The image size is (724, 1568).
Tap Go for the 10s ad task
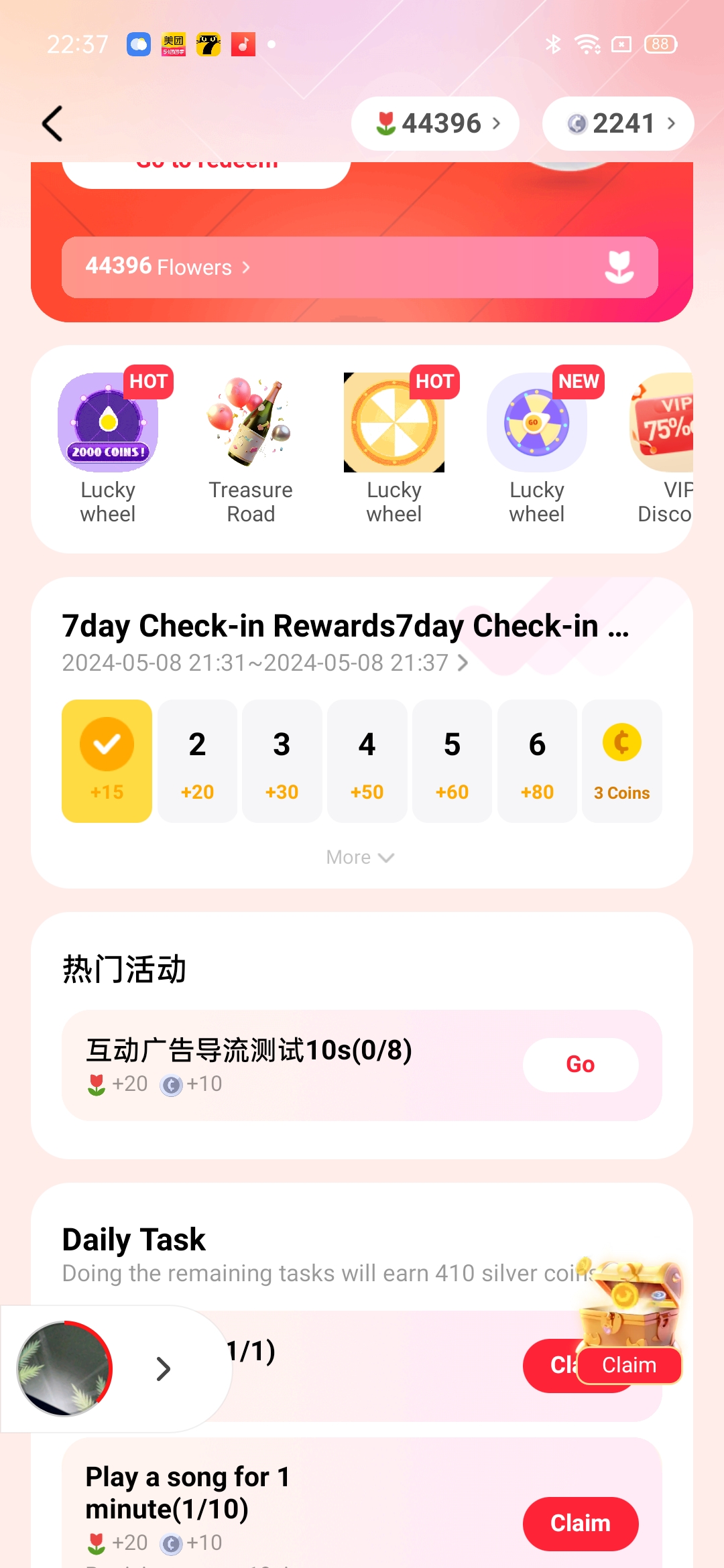tap(580, 1065)
